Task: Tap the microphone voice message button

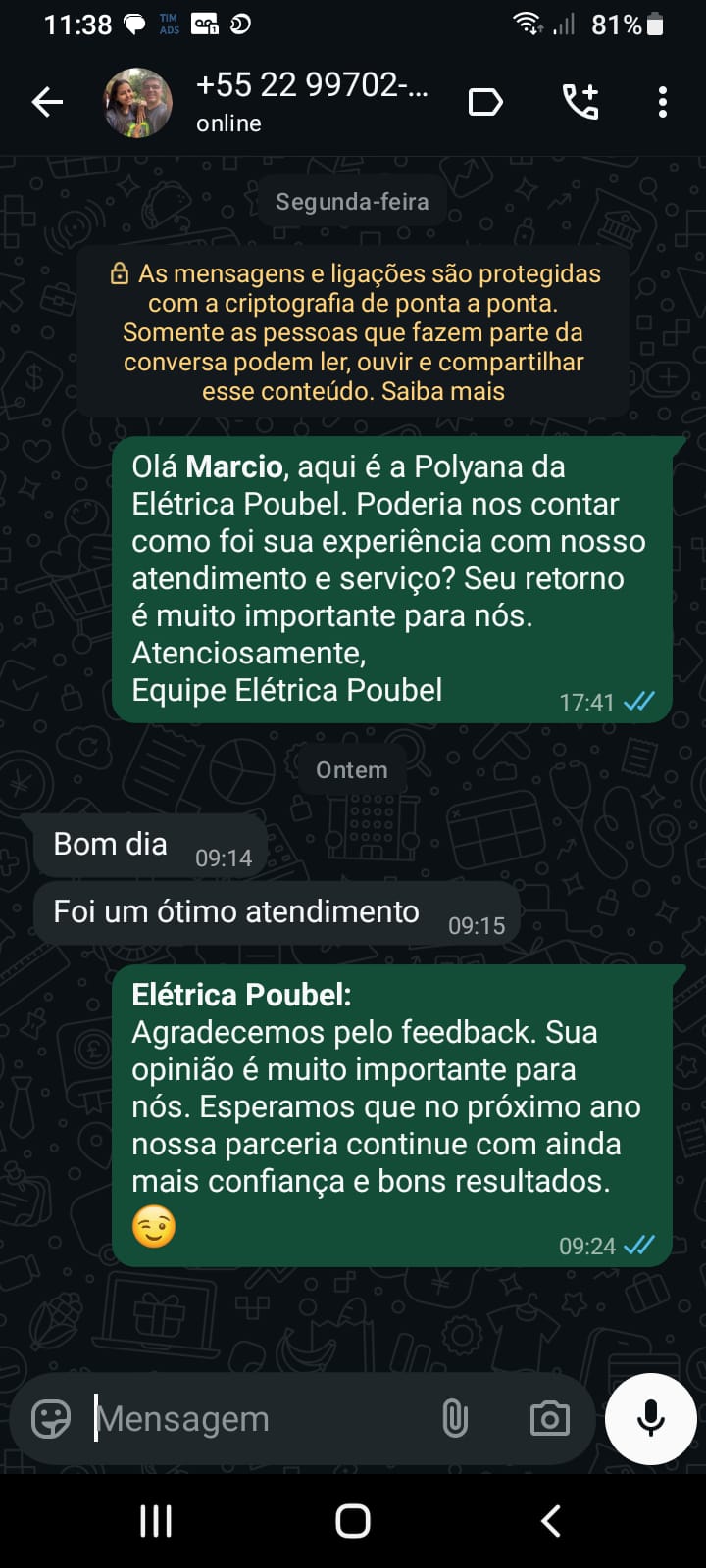Action: 651,1418
